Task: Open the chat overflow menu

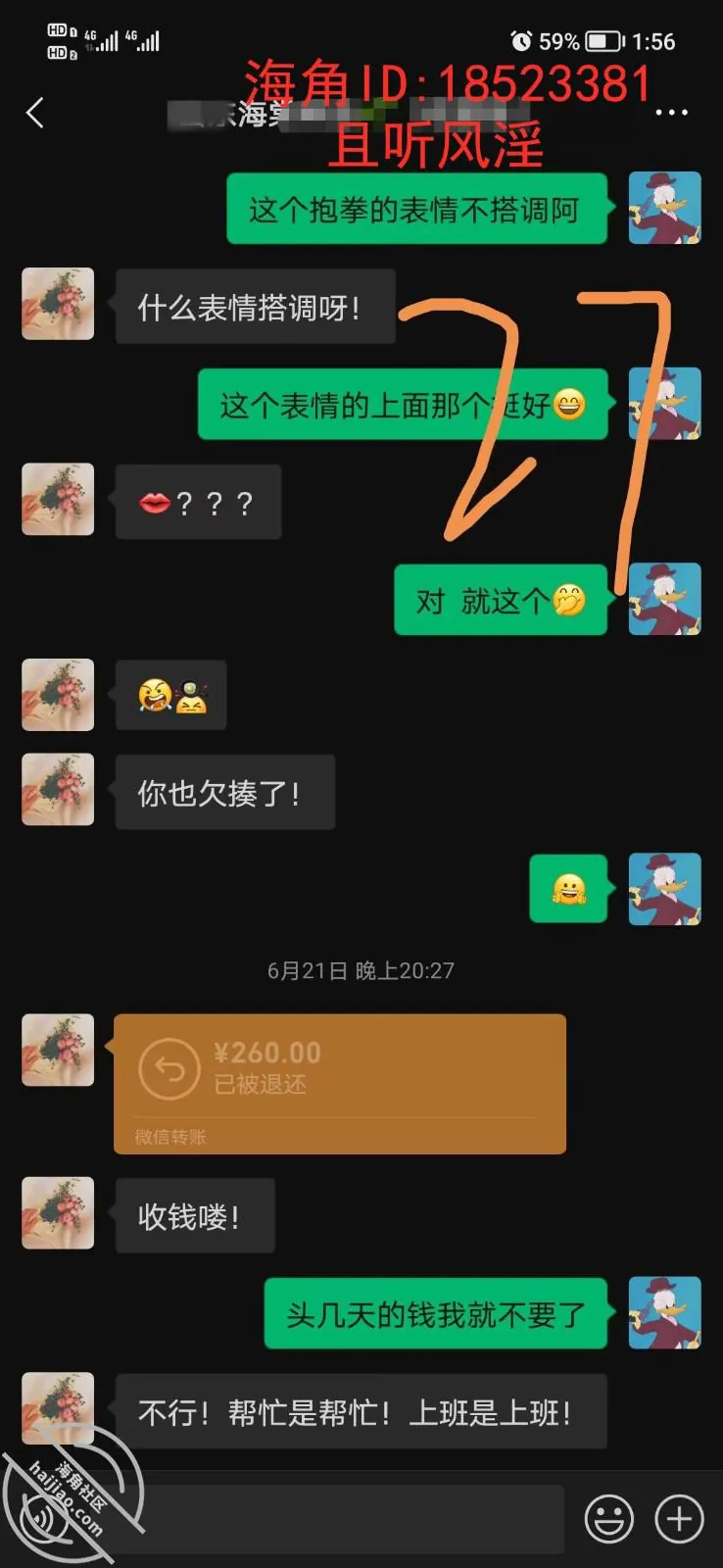Action: tap(671, 113)
